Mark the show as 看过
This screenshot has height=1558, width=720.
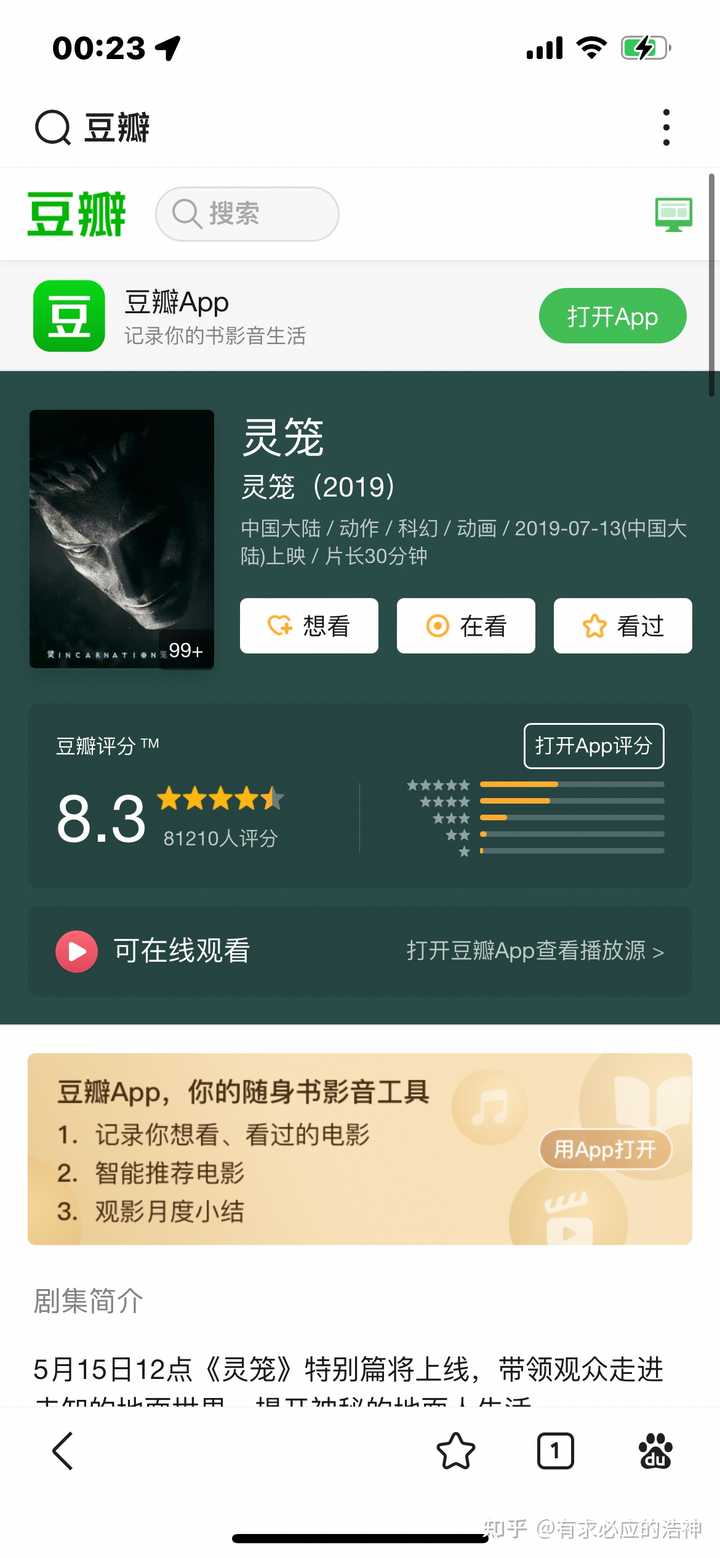(x=623, y=626)
